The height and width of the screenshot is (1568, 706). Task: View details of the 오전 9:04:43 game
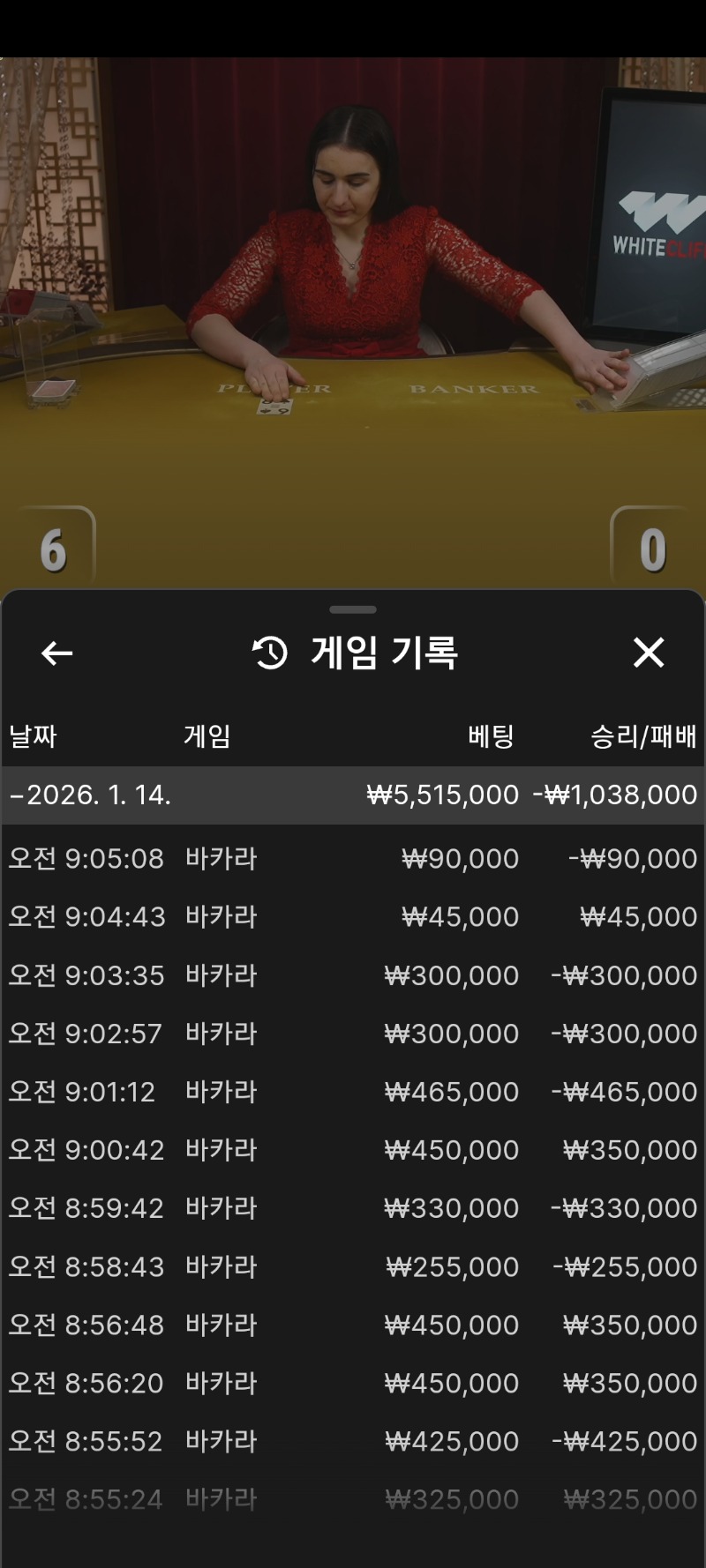tap(353, 917)
